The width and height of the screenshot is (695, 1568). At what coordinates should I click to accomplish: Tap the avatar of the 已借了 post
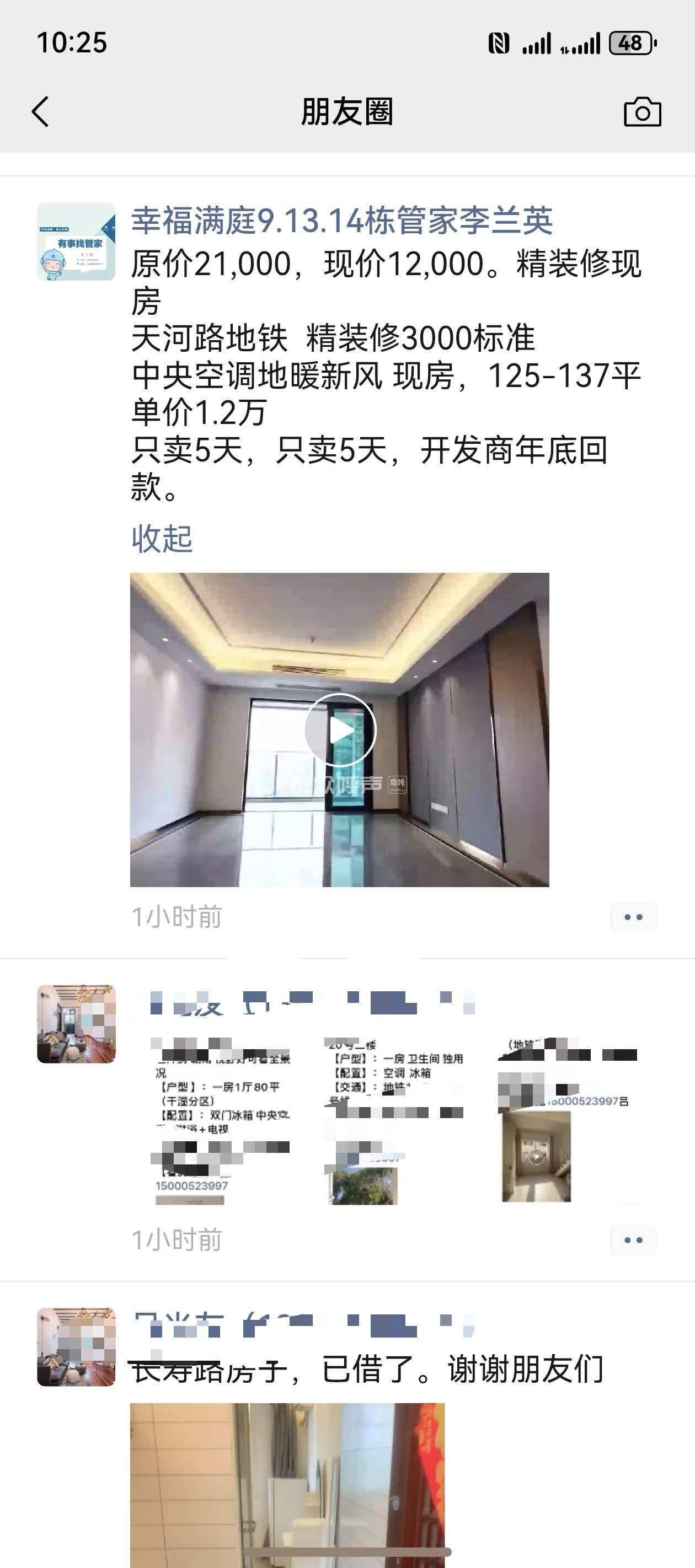76,1347
